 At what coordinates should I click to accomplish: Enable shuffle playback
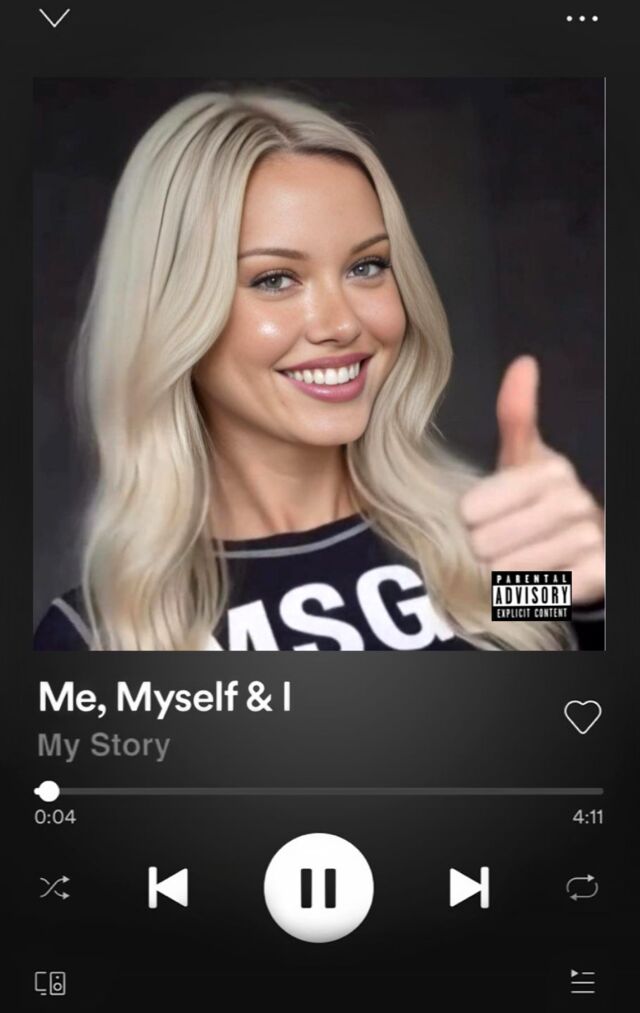pos(55,888)
